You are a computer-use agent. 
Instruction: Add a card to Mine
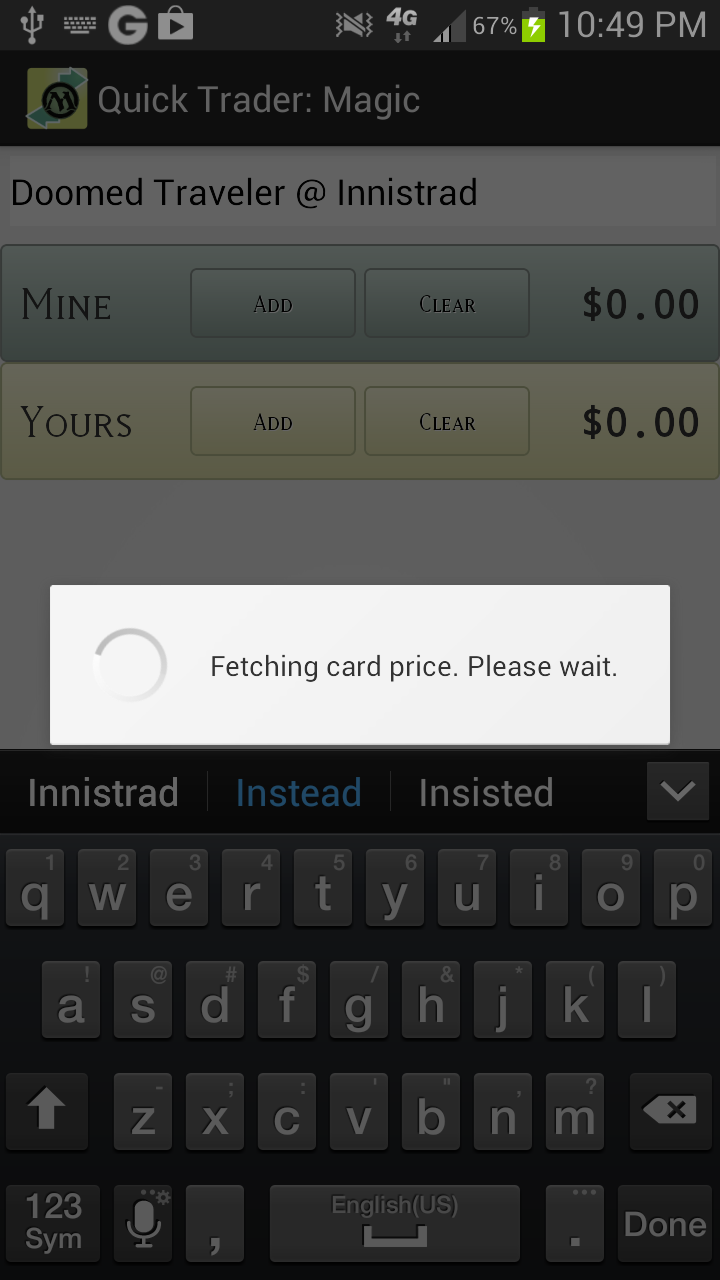(x=273, y=303)
